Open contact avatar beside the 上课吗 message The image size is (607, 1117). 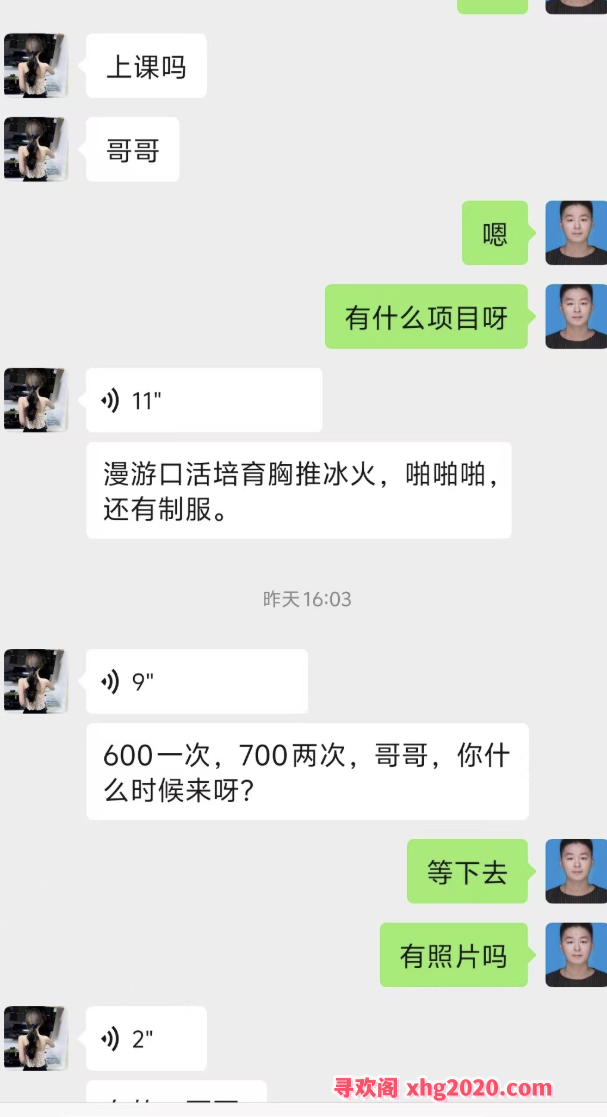36,65
